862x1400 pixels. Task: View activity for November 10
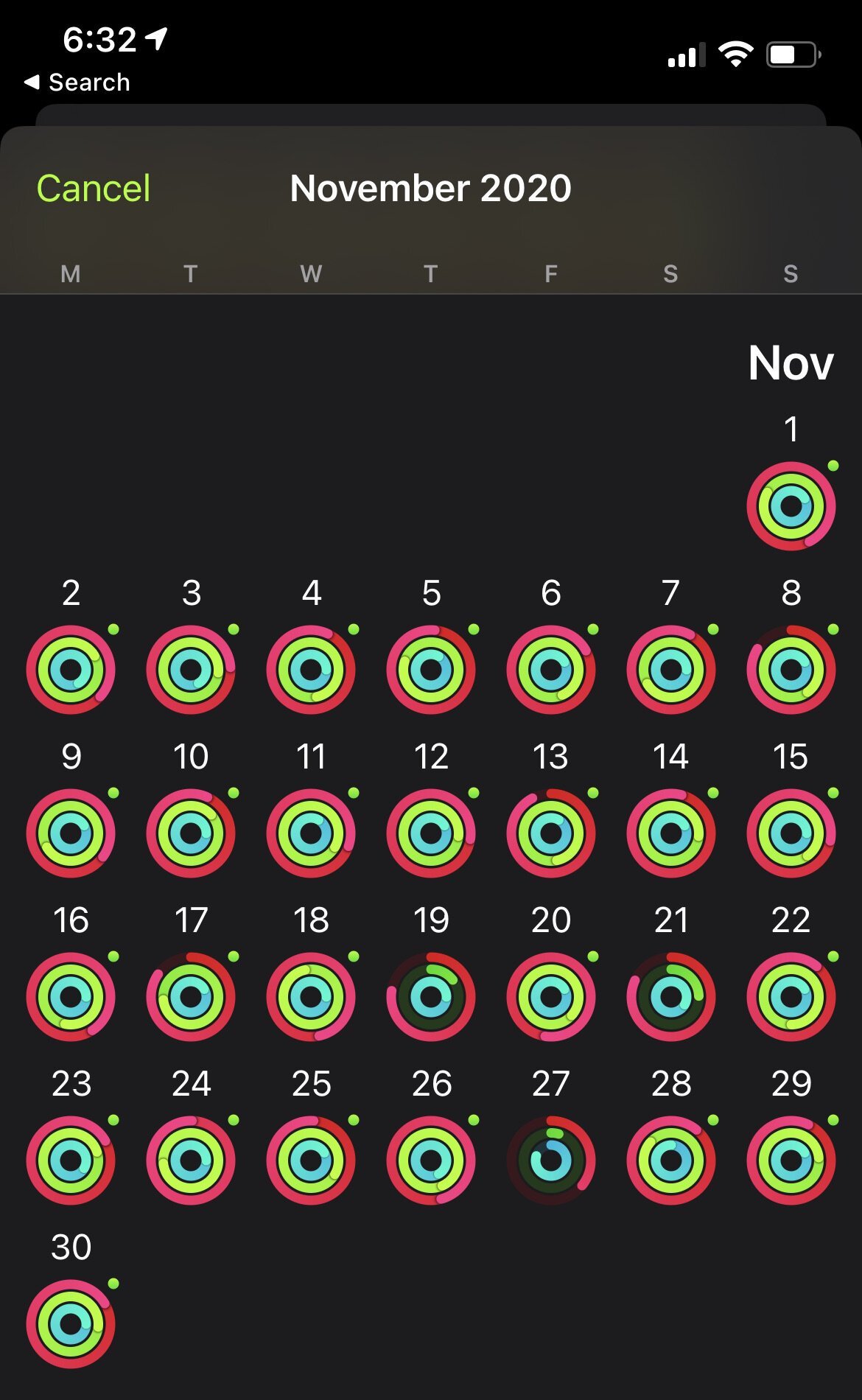(x=191, y=833)
